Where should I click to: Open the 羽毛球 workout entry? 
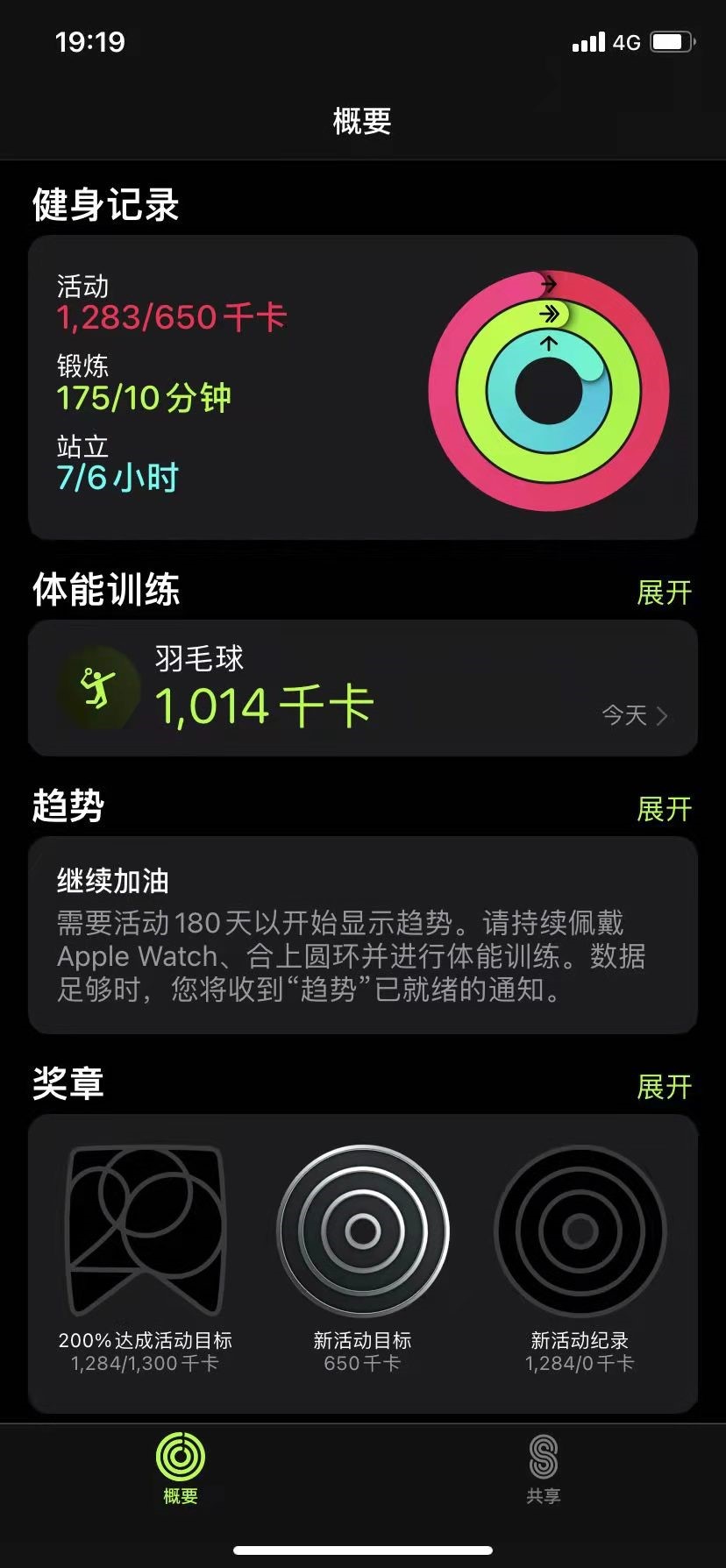(362, 688)
